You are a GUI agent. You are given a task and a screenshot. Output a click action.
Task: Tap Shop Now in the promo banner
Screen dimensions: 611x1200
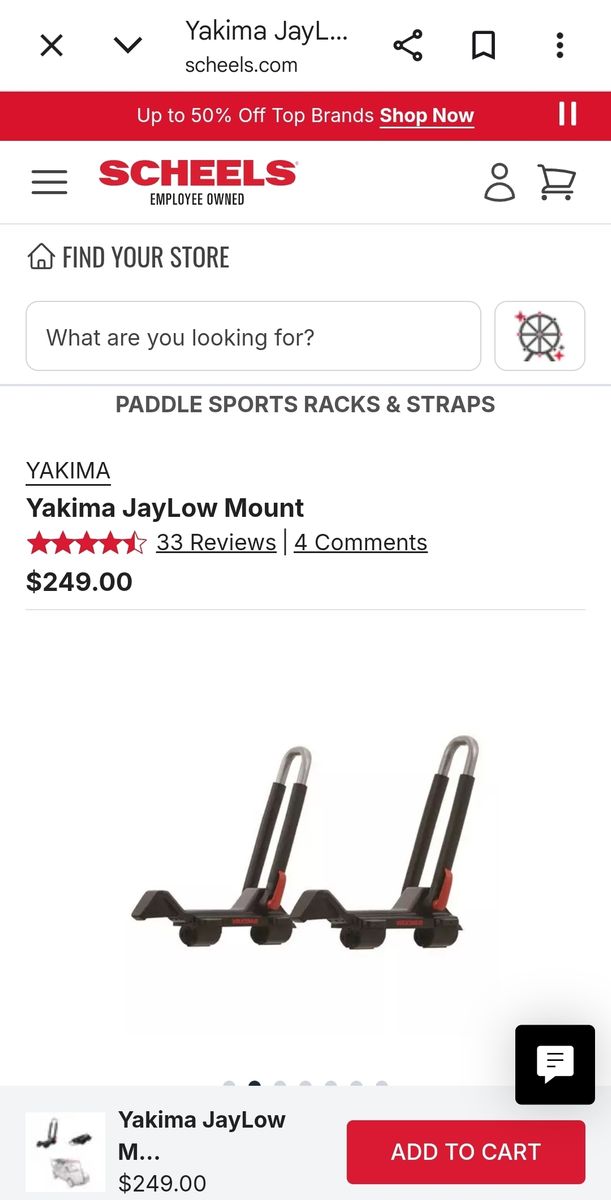coord(426,116)
